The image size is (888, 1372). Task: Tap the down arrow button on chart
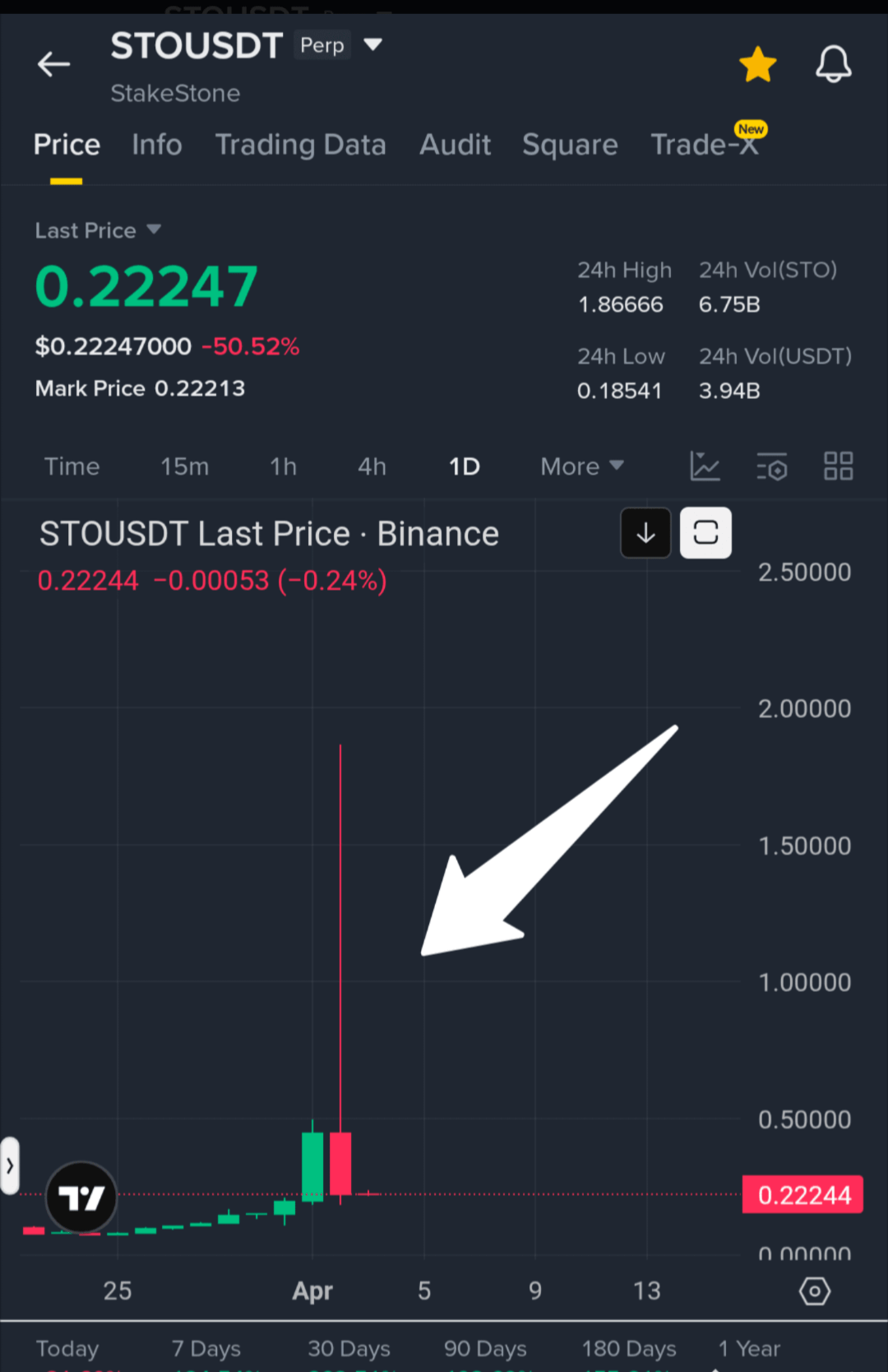645,533
